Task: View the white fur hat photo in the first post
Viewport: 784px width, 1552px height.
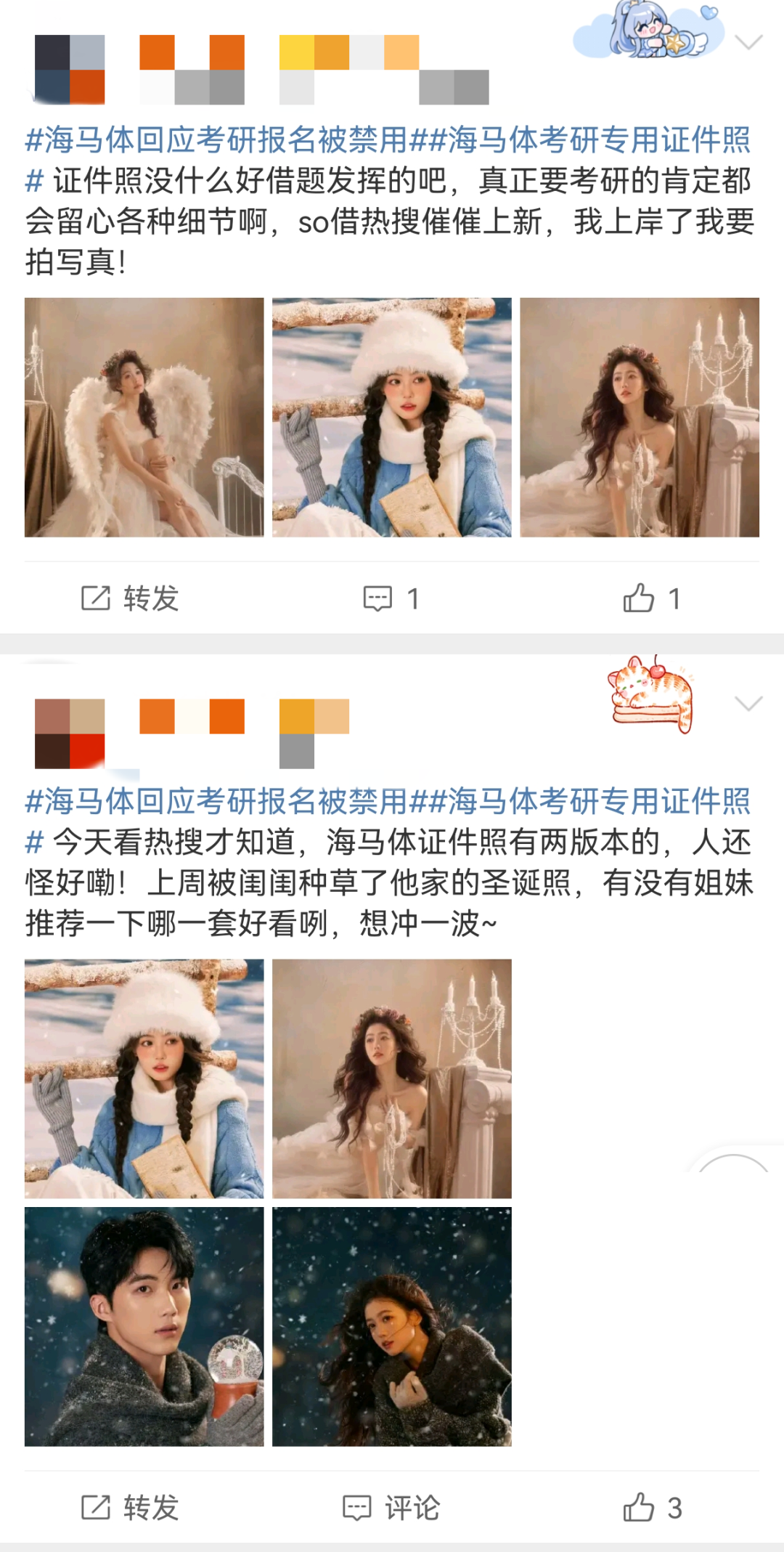Action: click(392, 418)
